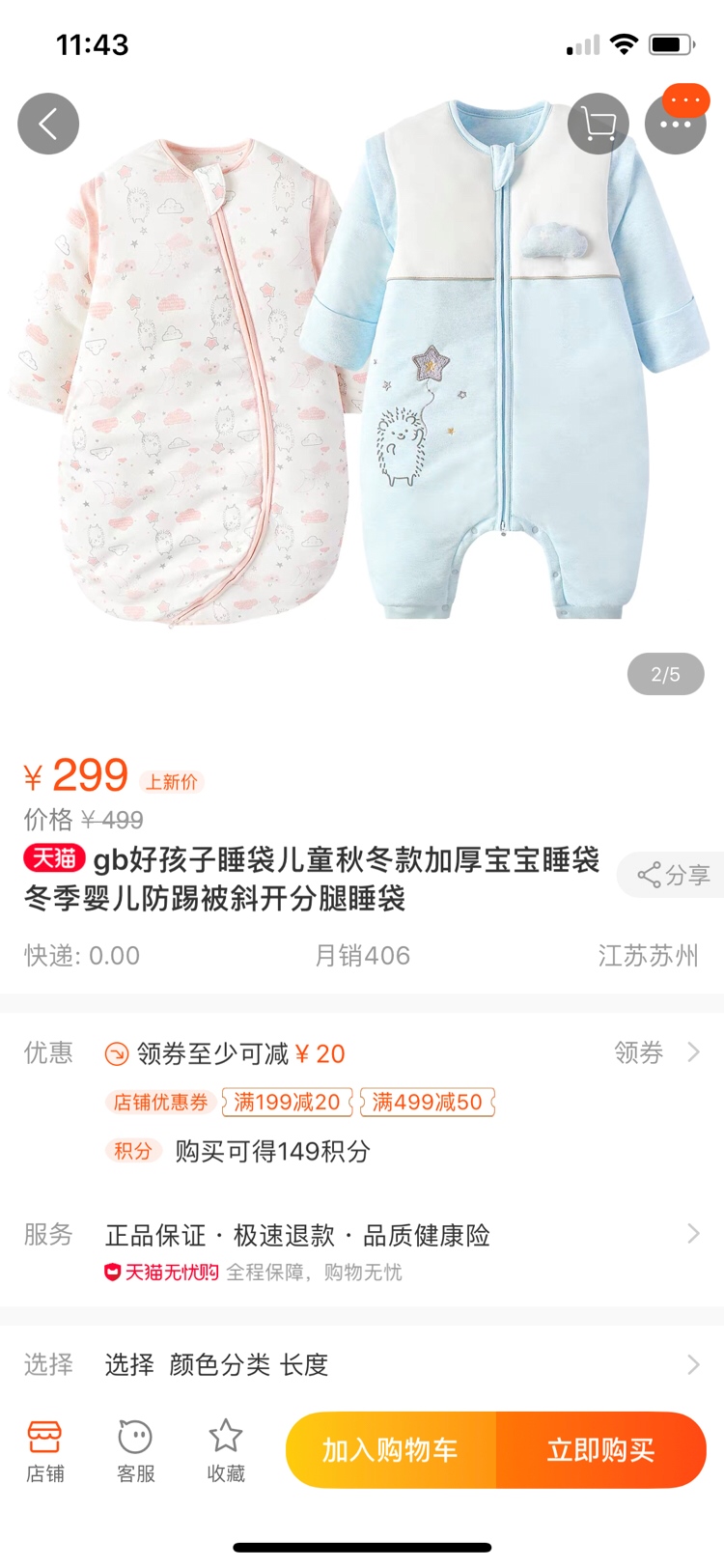Open the sleeping bag product image

coord(362,377)
